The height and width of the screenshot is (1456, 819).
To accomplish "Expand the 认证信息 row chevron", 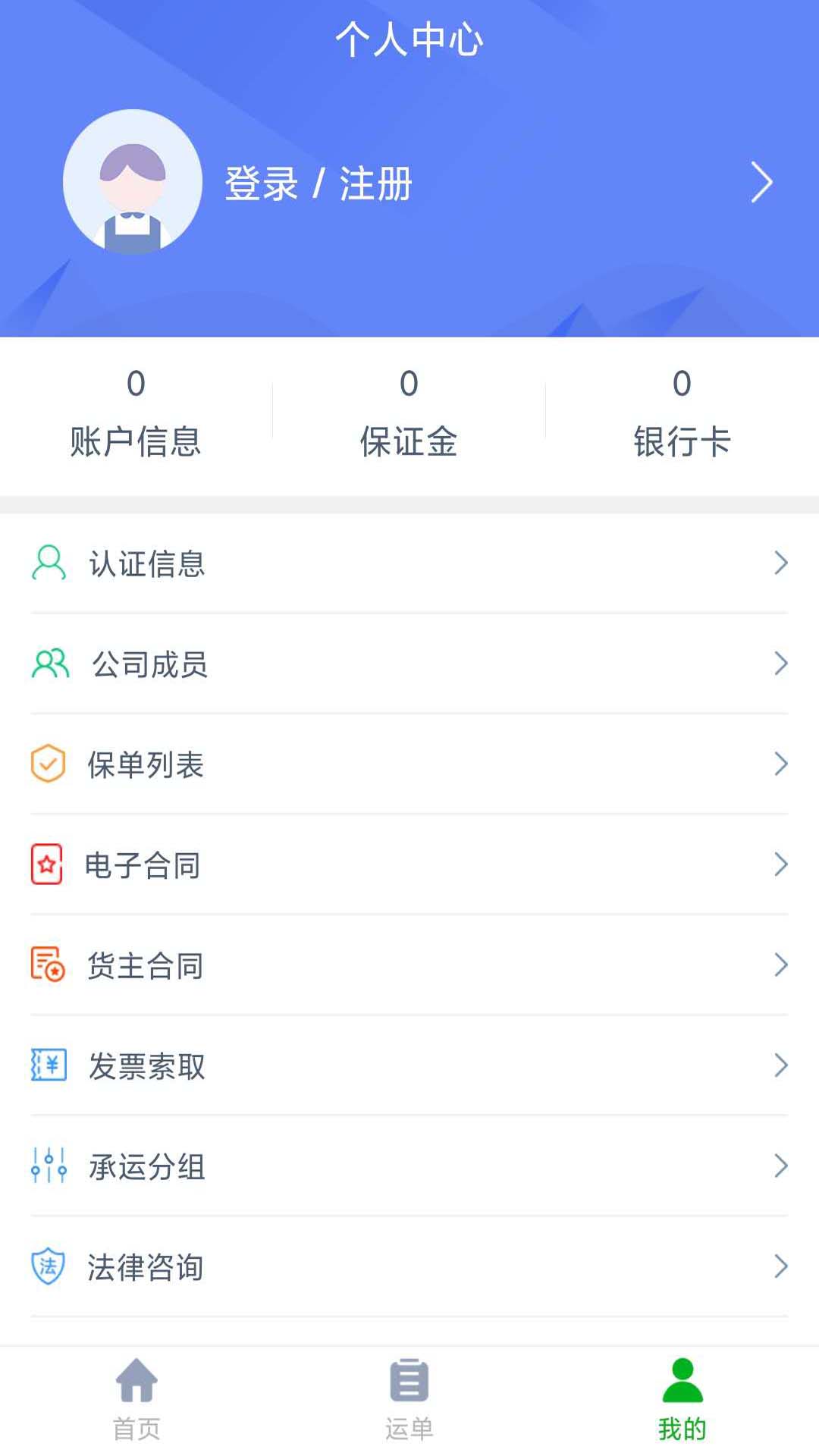I will pyautogui.click(x=781, y=563).
